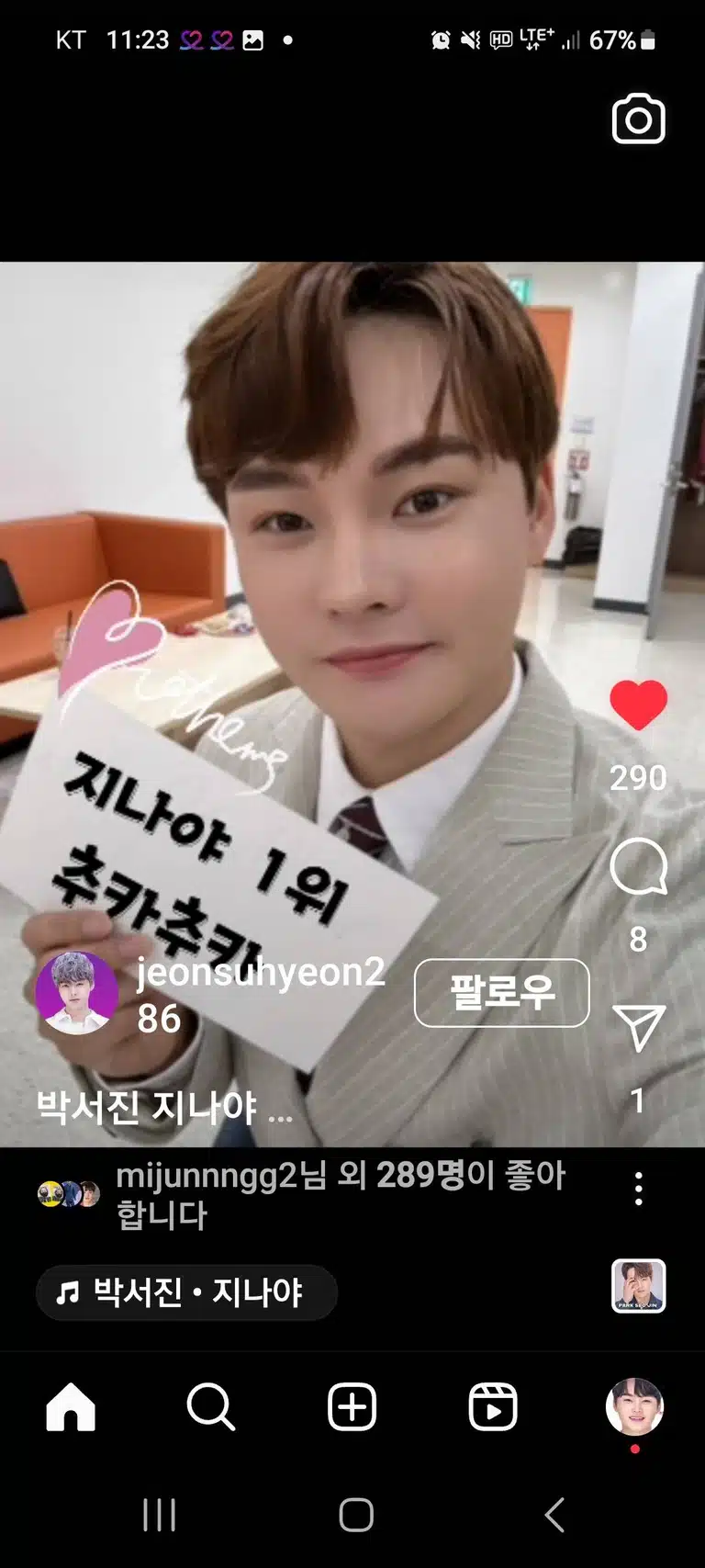Create a new post with plus icon
Viewport: 705px width, 1568px height.
click(352, 1407)
